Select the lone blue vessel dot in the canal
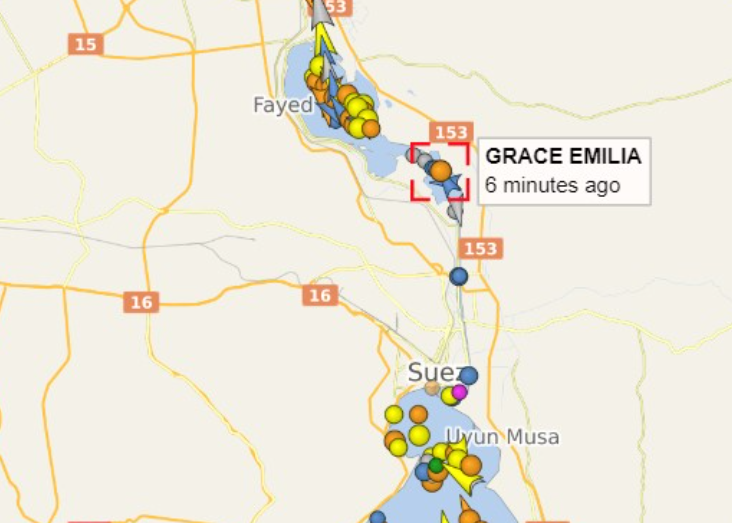The image size is (732, 523). (x=459, y=276)
